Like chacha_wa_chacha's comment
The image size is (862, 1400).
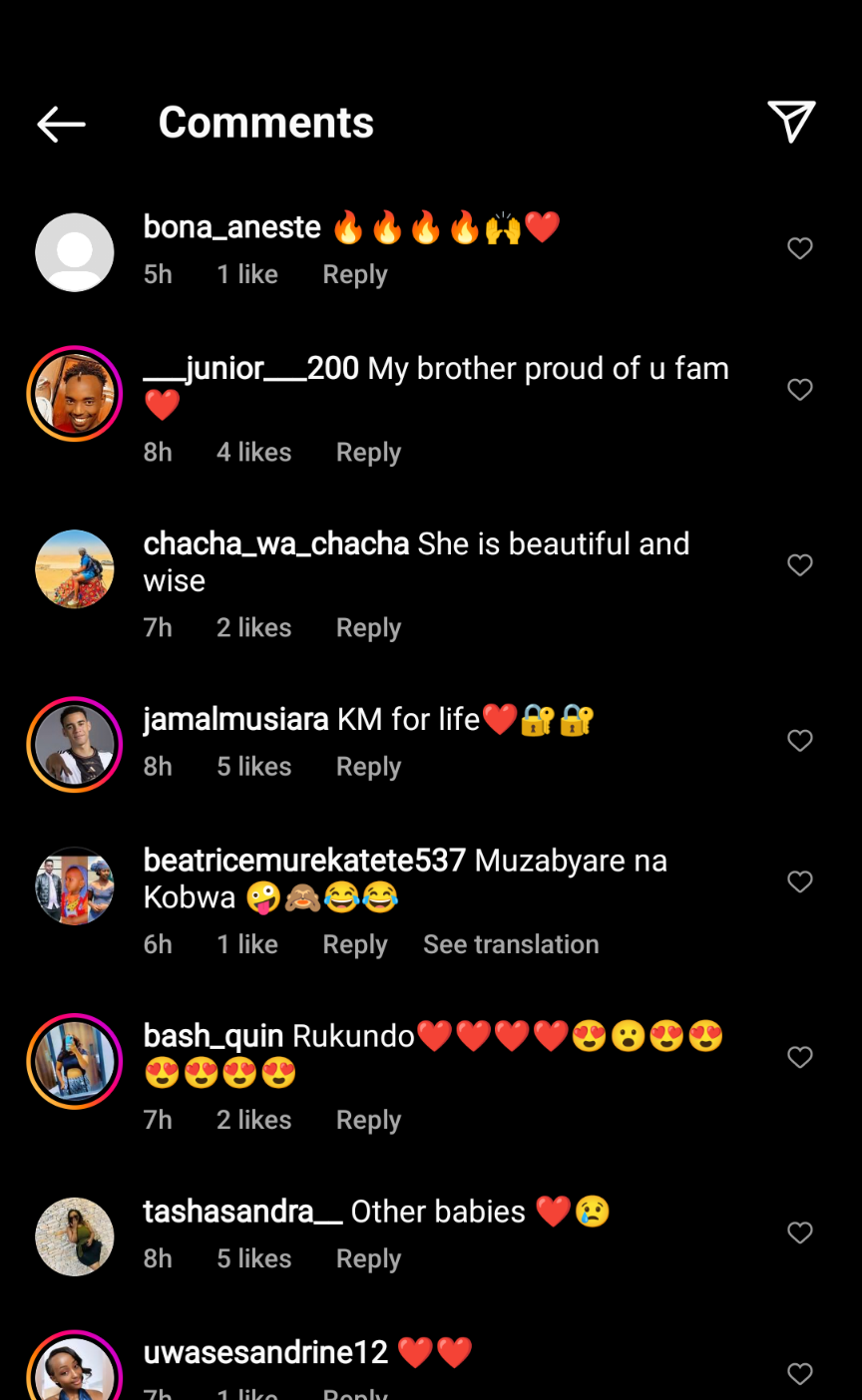coord(800,565)
